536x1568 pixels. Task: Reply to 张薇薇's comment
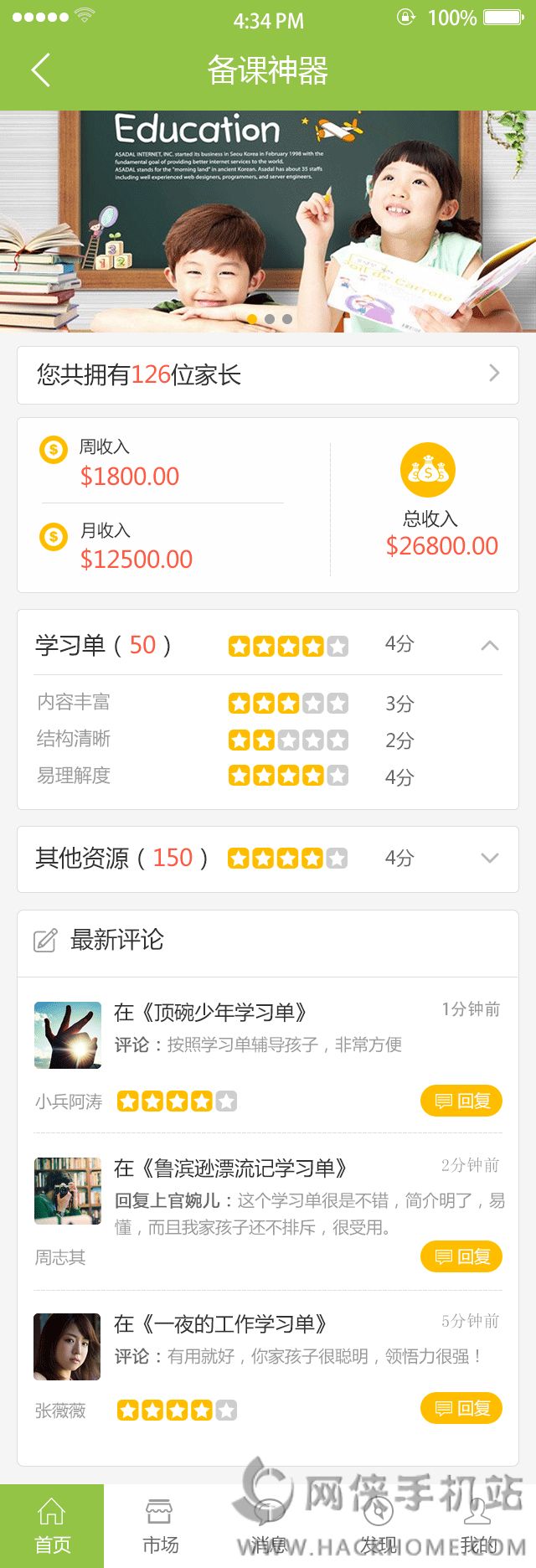pos(461,1408)
